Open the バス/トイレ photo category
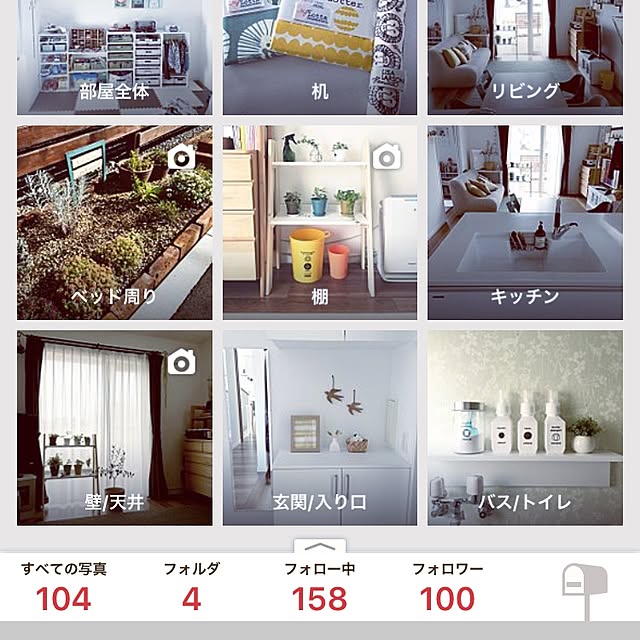The image size is (640, 640). coord(525,427)
